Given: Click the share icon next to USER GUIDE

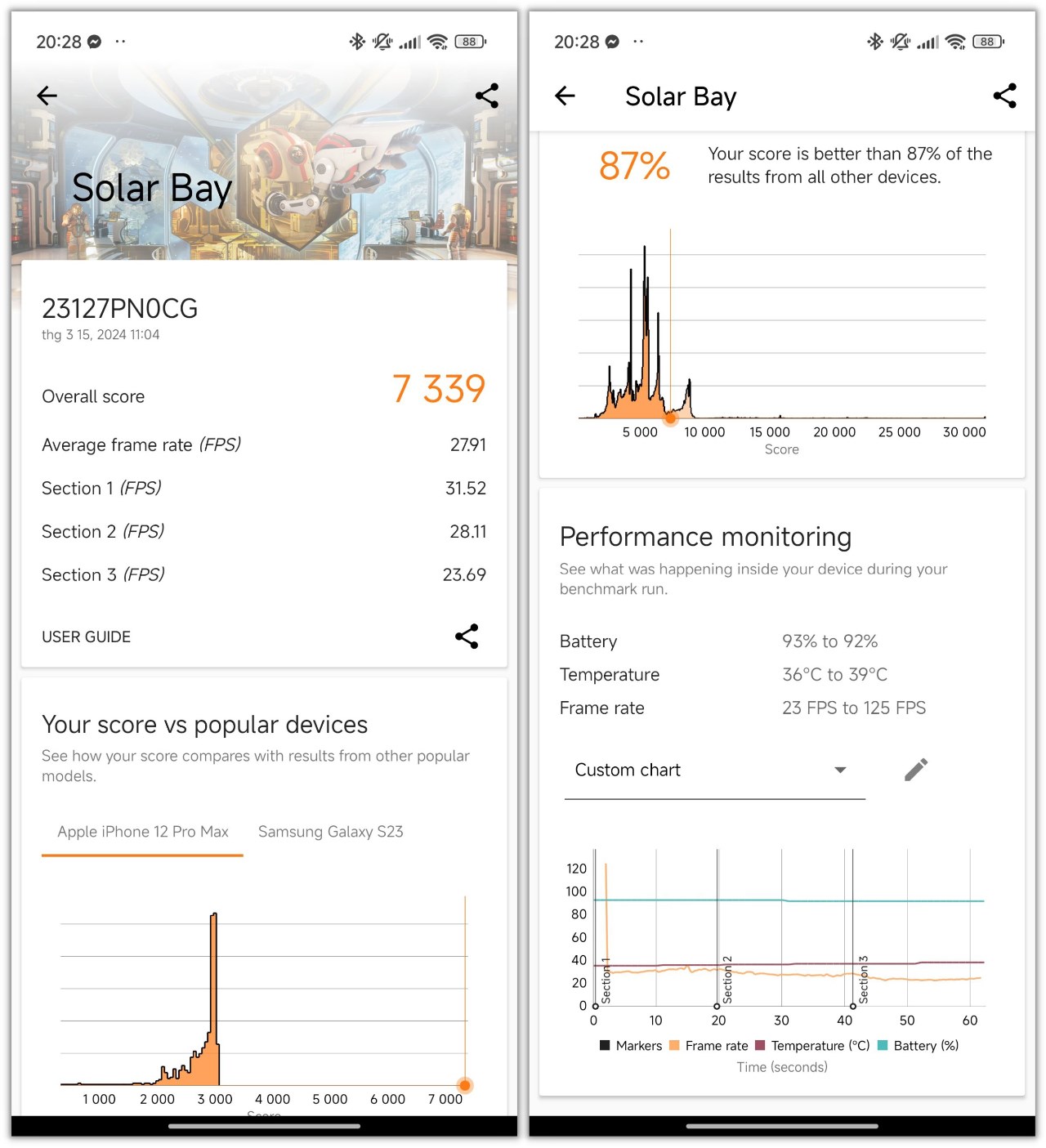Looking at the screenshot, I should click(467, 637).
